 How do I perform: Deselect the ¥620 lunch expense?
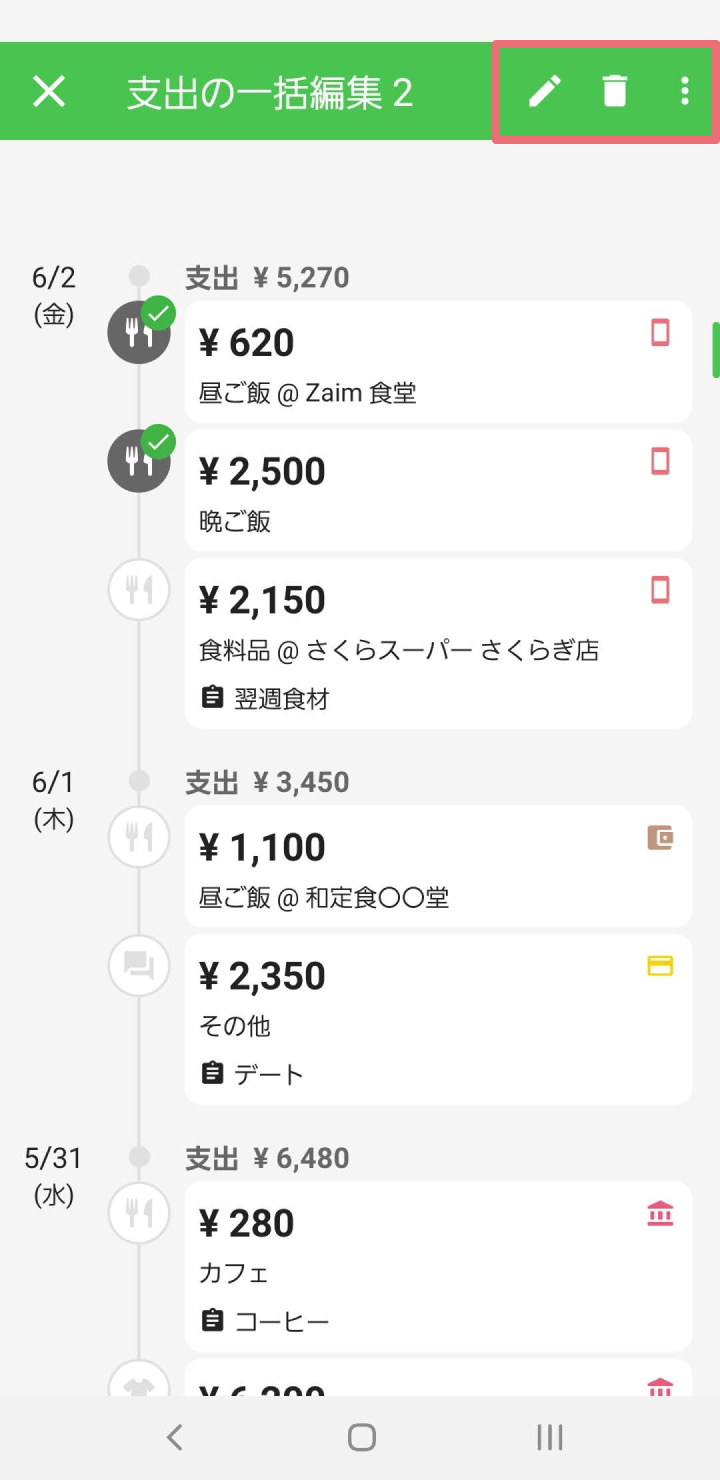coord(139,332)
